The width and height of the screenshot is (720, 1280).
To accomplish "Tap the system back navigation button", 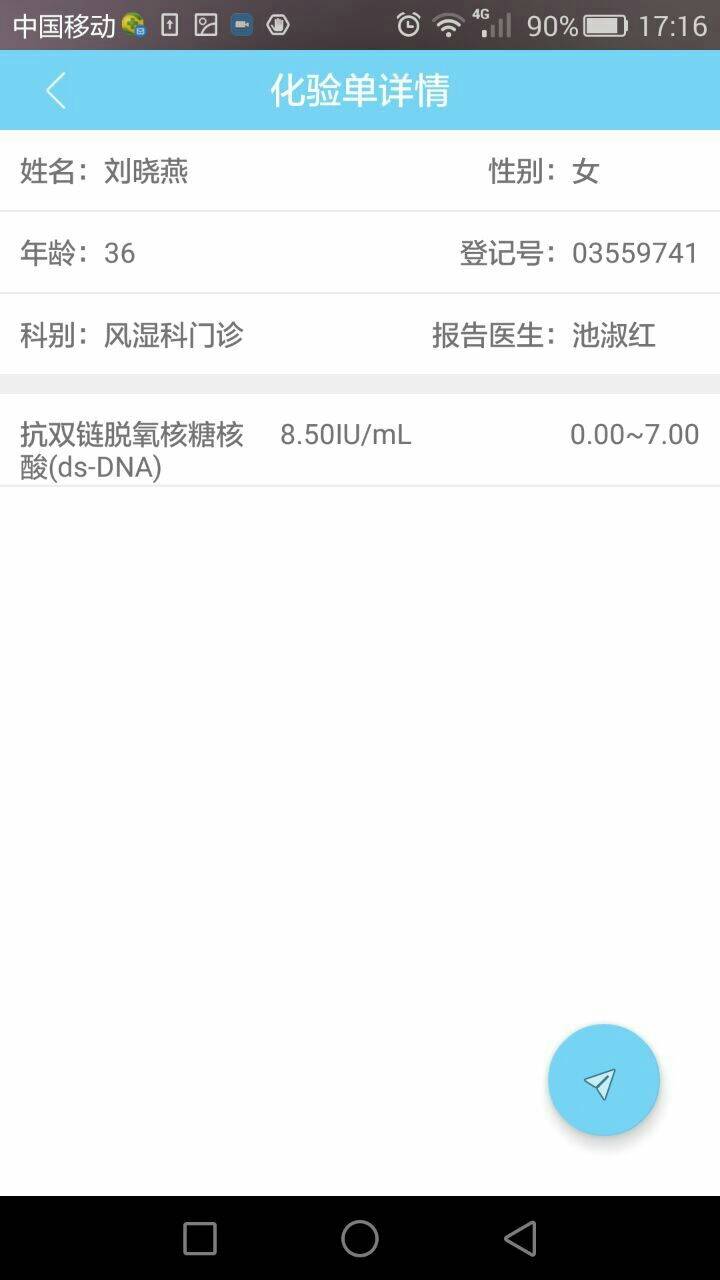I will tap(520, 1238).
